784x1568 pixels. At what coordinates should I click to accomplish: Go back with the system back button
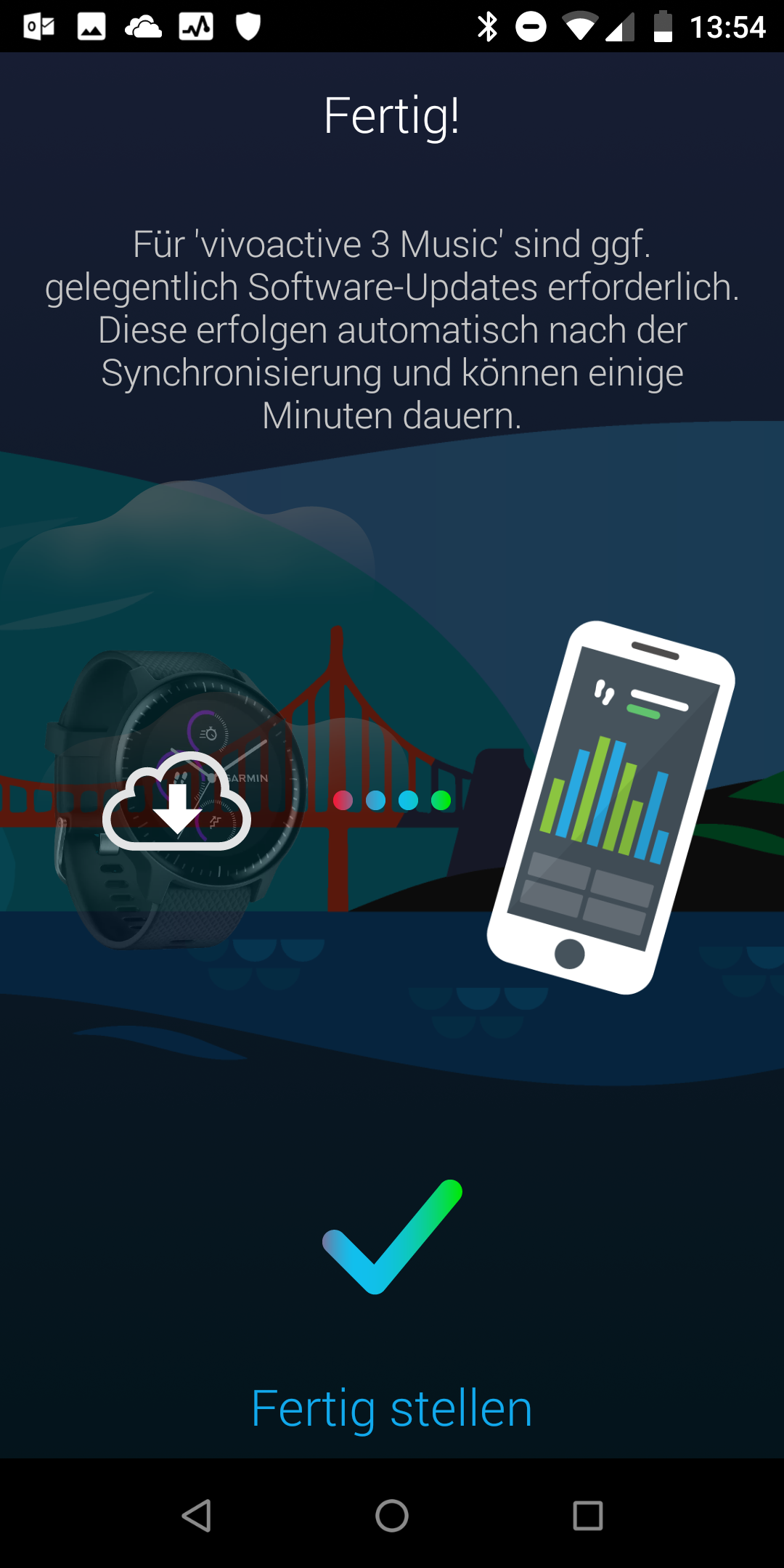click(x=196, y=1516)
